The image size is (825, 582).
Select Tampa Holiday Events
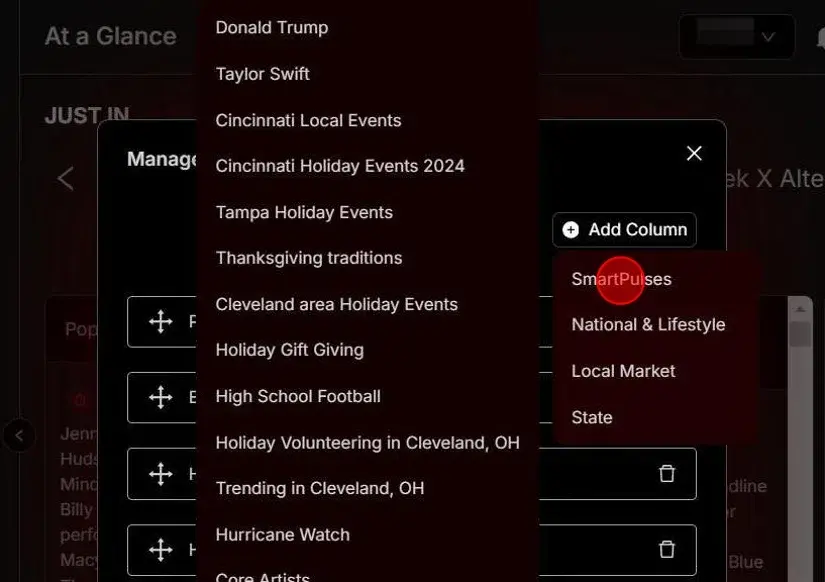(x=304, y=212)
